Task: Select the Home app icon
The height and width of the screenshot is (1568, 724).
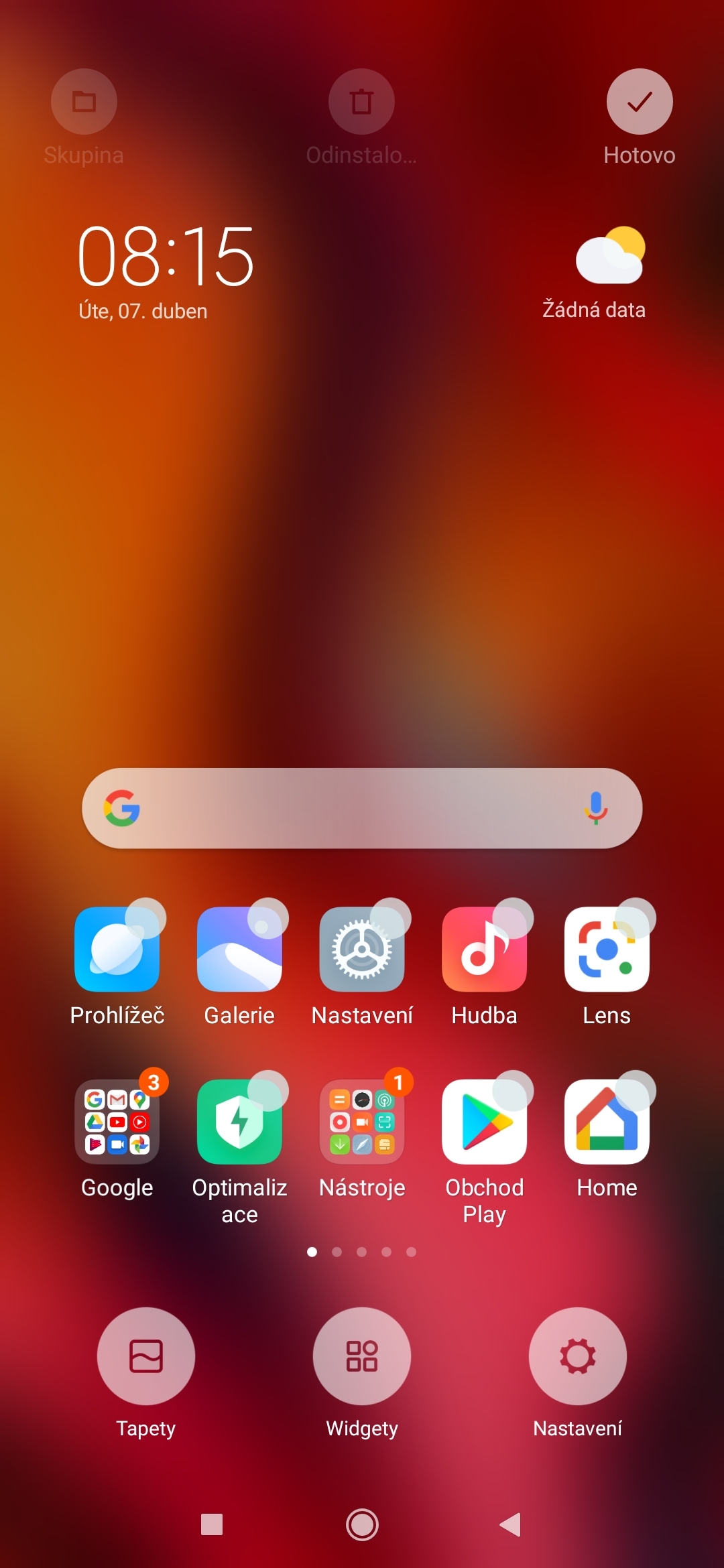Action: pos(607,1122)
